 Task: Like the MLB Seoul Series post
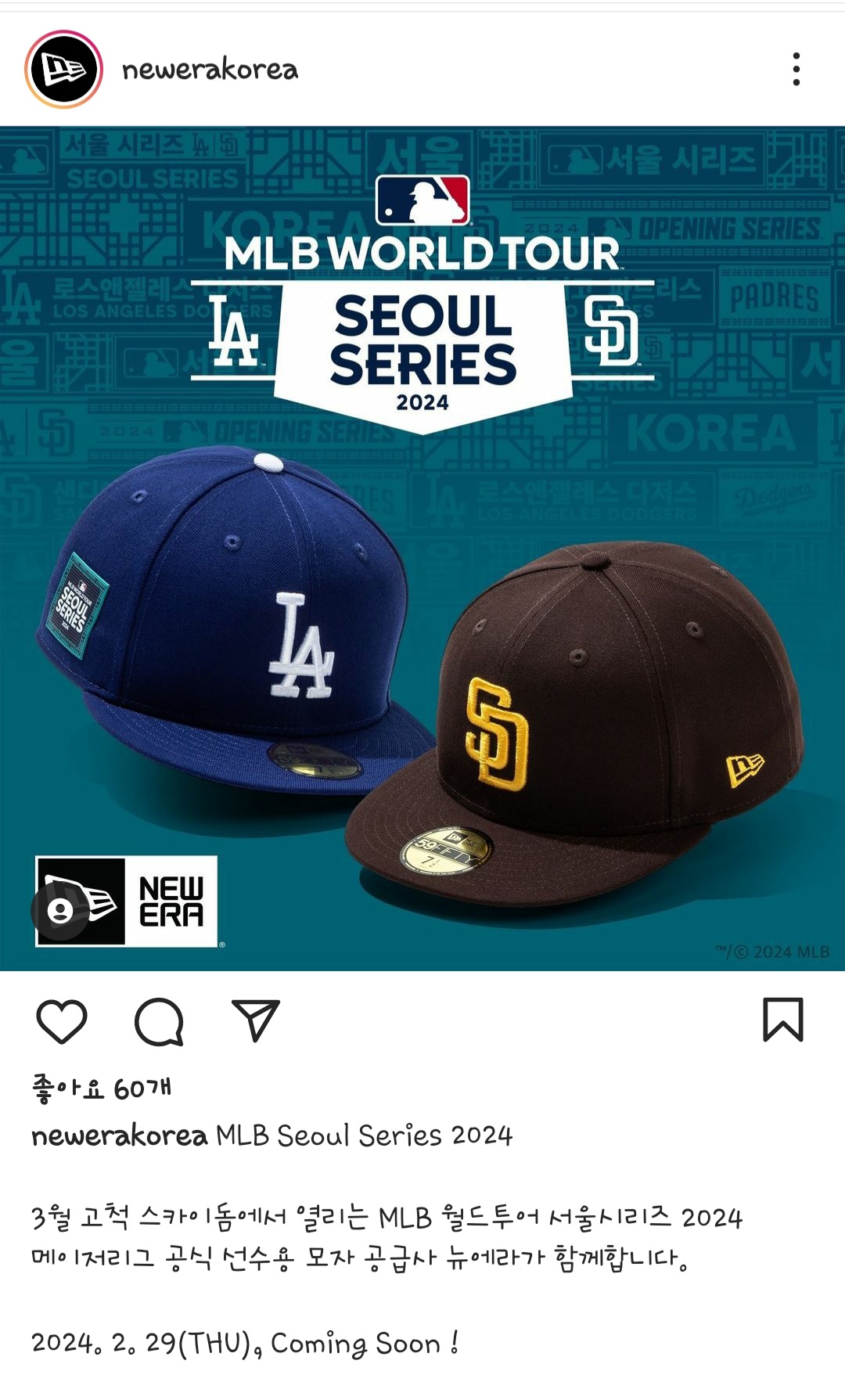click(62, 1021)
